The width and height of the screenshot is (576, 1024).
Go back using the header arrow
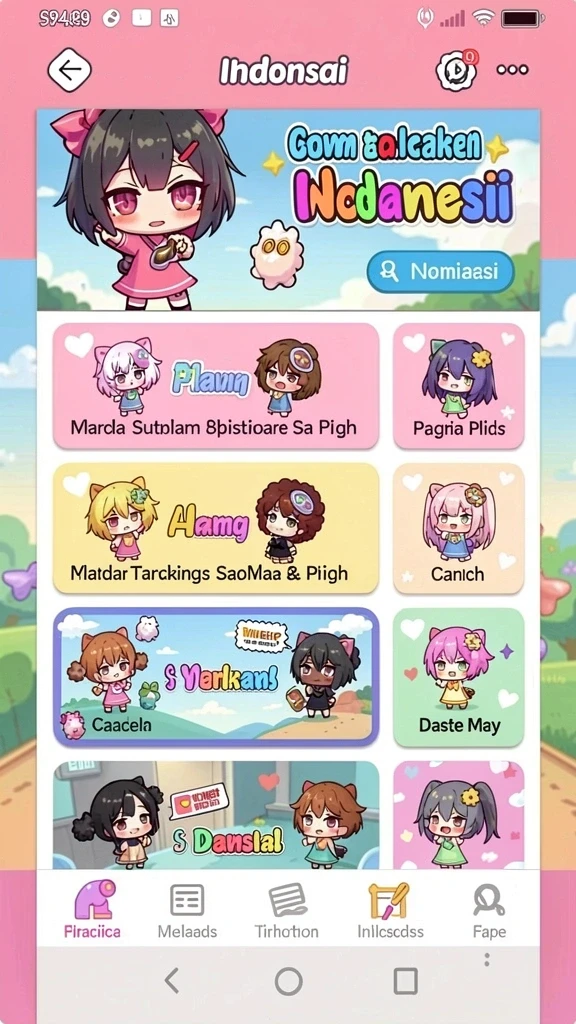(69, 69)
